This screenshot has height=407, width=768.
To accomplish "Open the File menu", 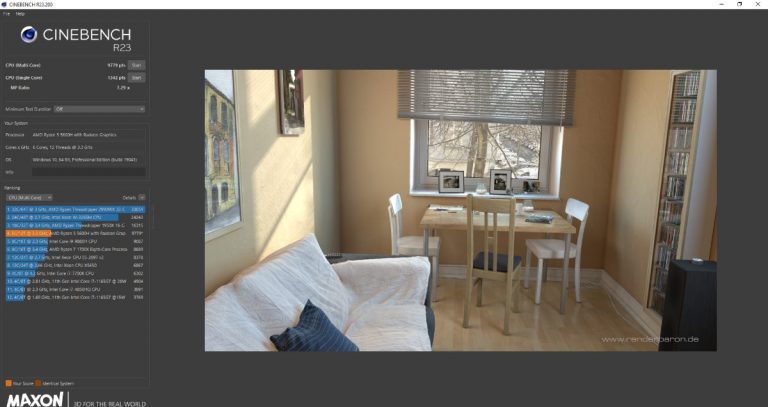I will [6, 14].
